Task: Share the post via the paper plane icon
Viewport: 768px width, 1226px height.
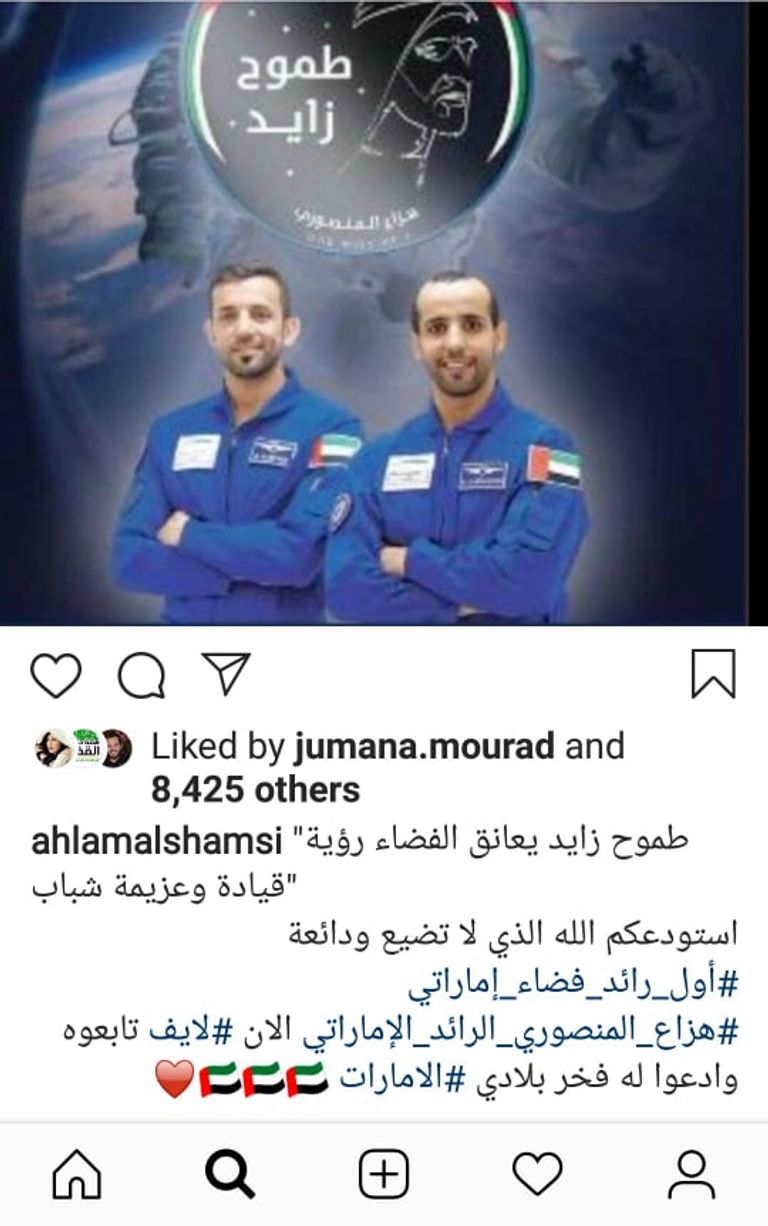Action: [225, 674]
